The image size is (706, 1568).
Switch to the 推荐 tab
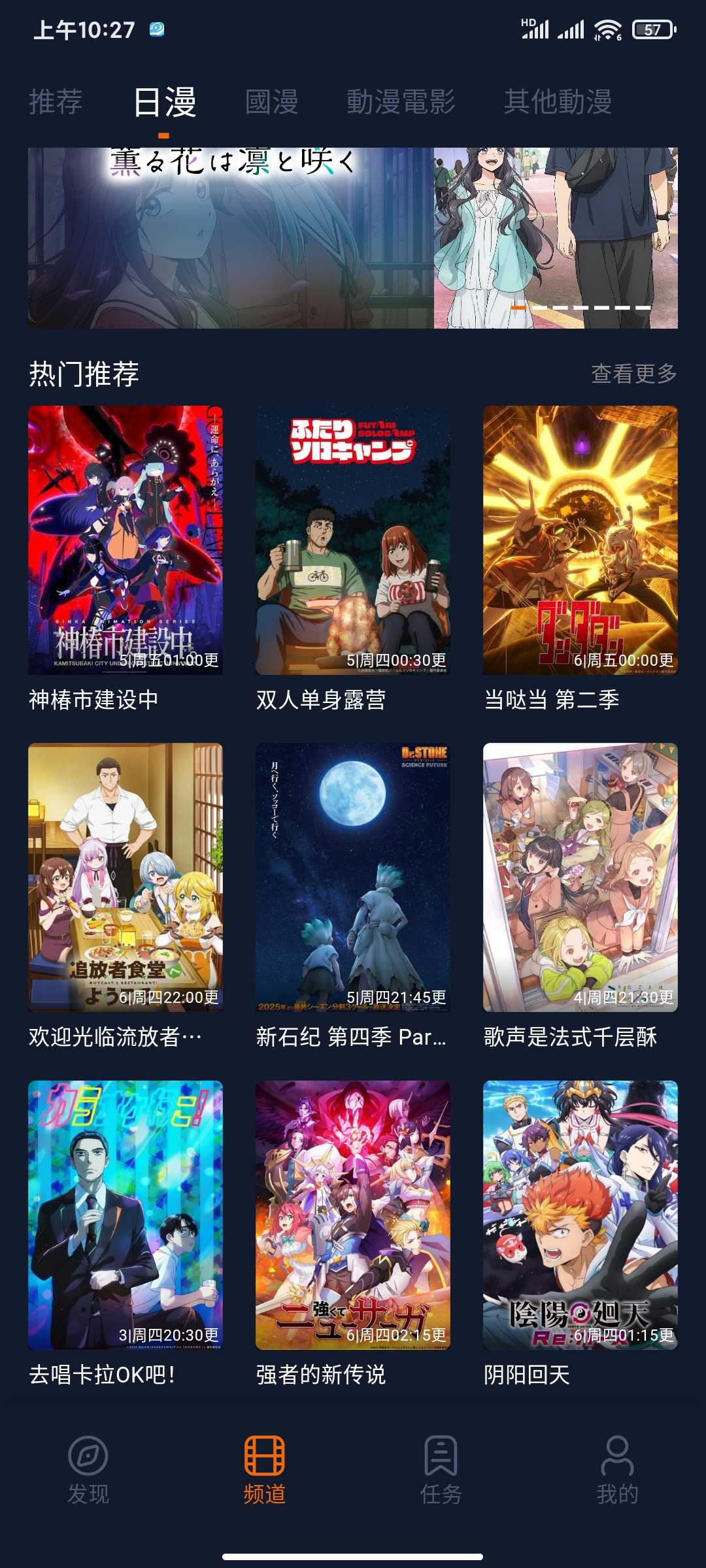tap(56, 102)
